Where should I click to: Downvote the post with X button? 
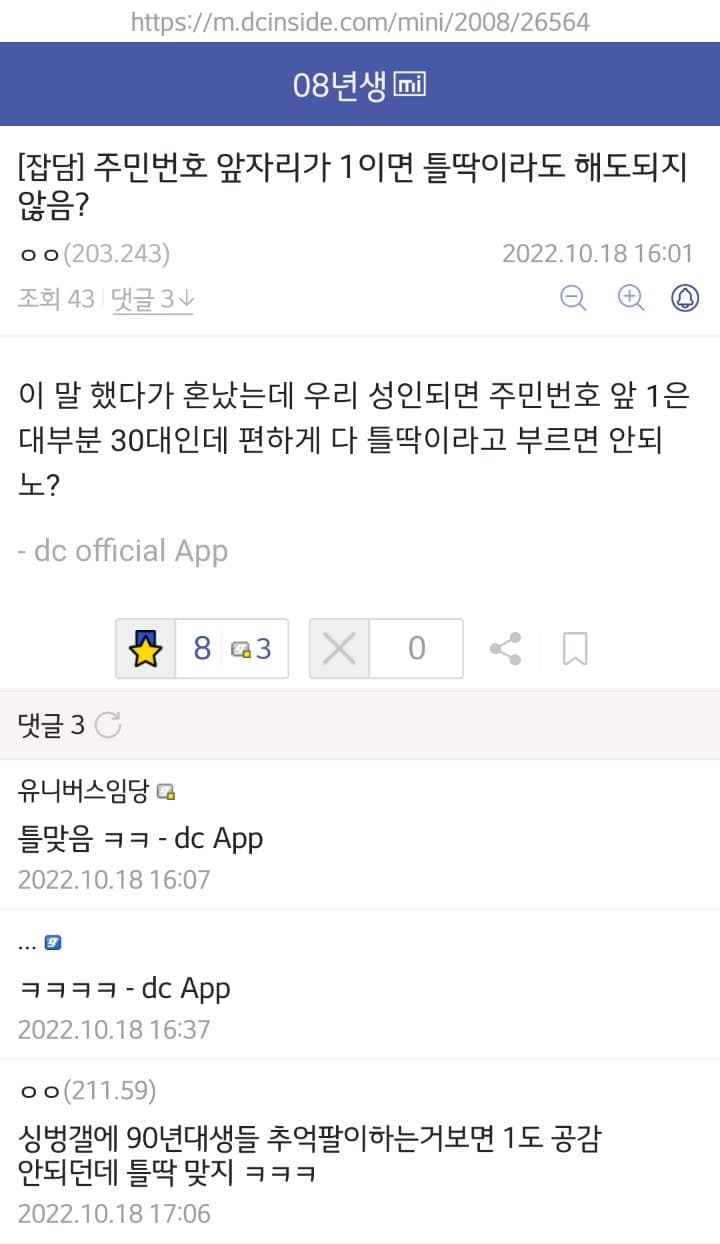[x=340, y=649]
